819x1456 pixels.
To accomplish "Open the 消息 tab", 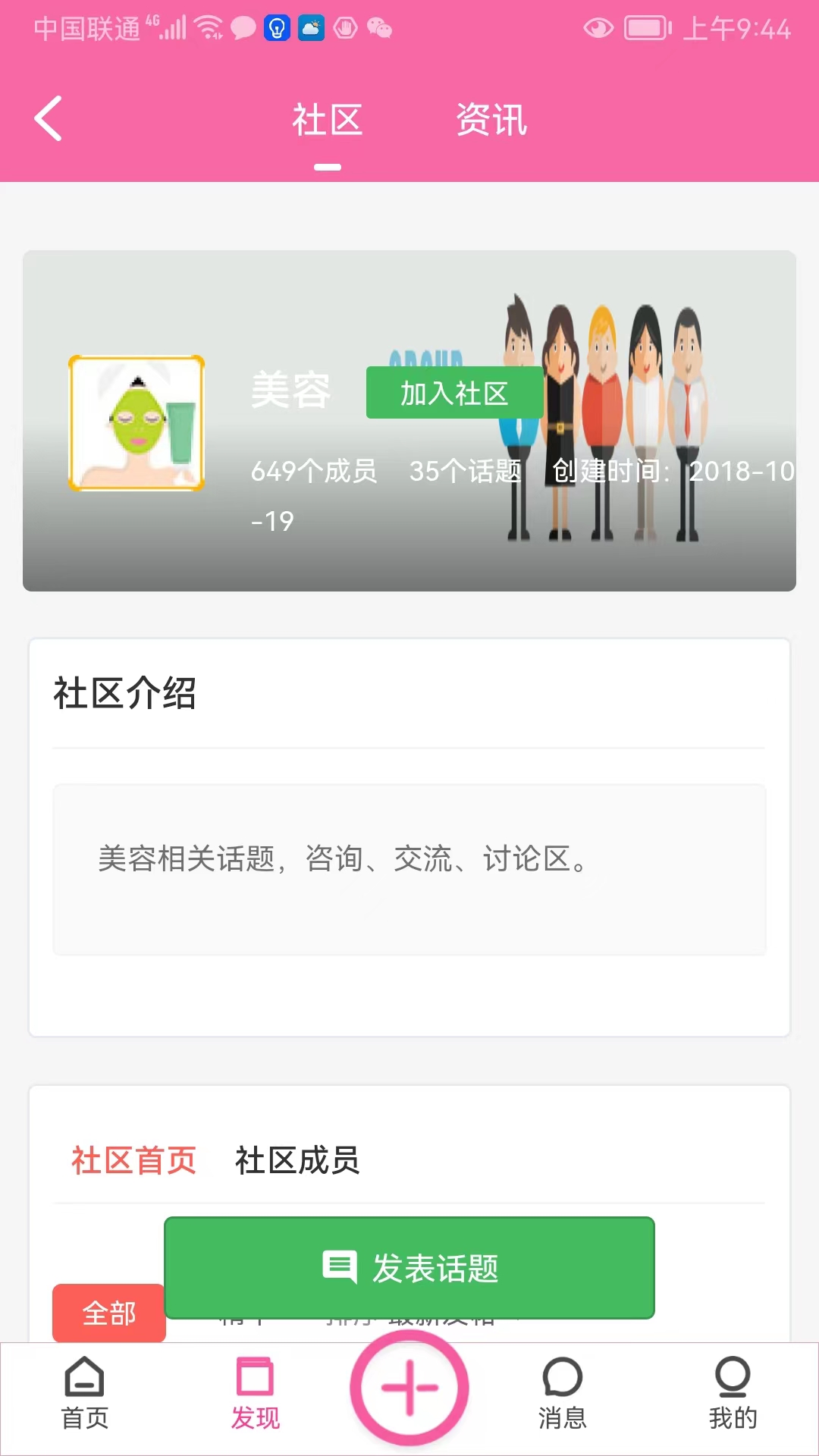I will (x=563, y=1394).
